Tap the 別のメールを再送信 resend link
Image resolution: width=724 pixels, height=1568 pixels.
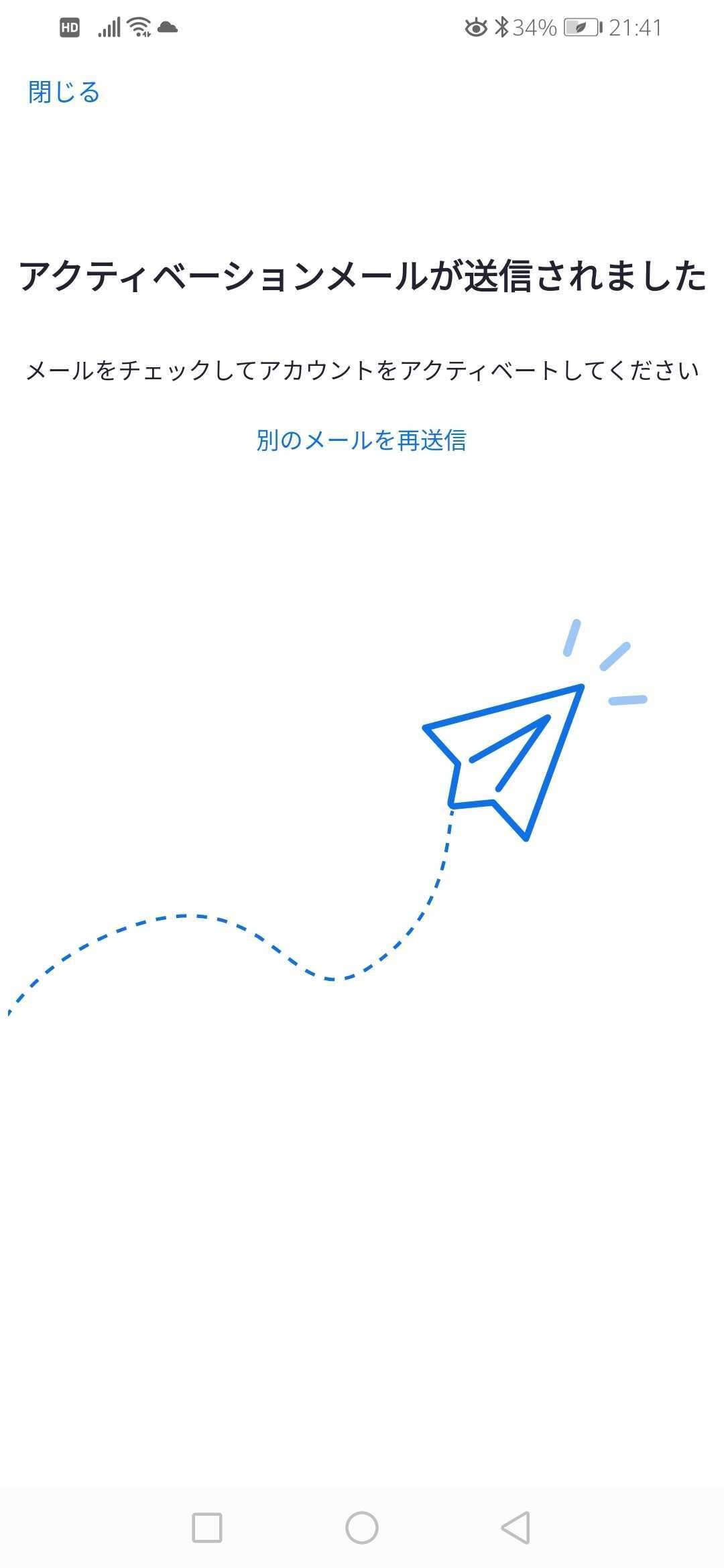point(361,440)
